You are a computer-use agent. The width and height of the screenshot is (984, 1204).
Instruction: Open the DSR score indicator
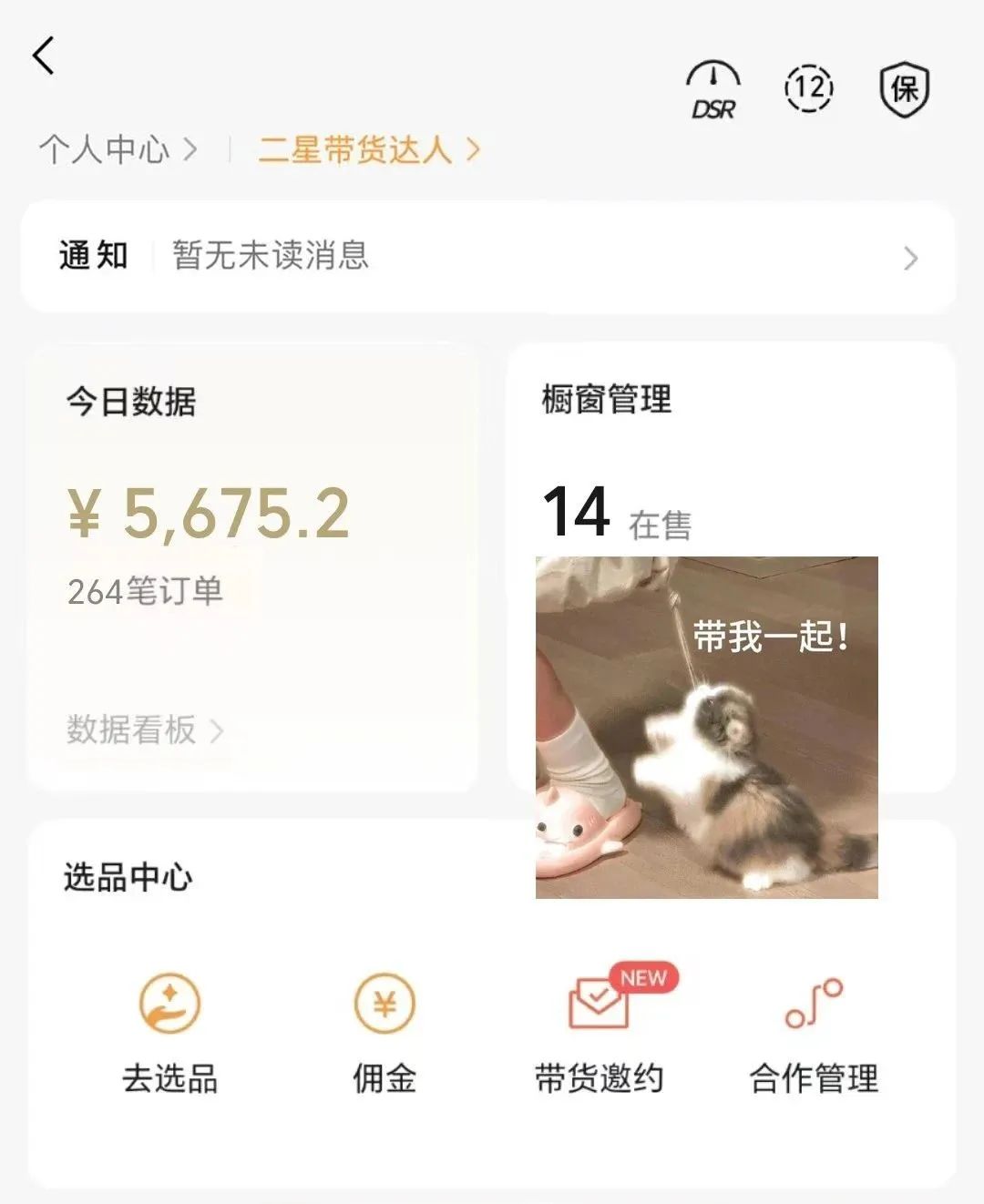pyautogui.click(x=713, y=88)
